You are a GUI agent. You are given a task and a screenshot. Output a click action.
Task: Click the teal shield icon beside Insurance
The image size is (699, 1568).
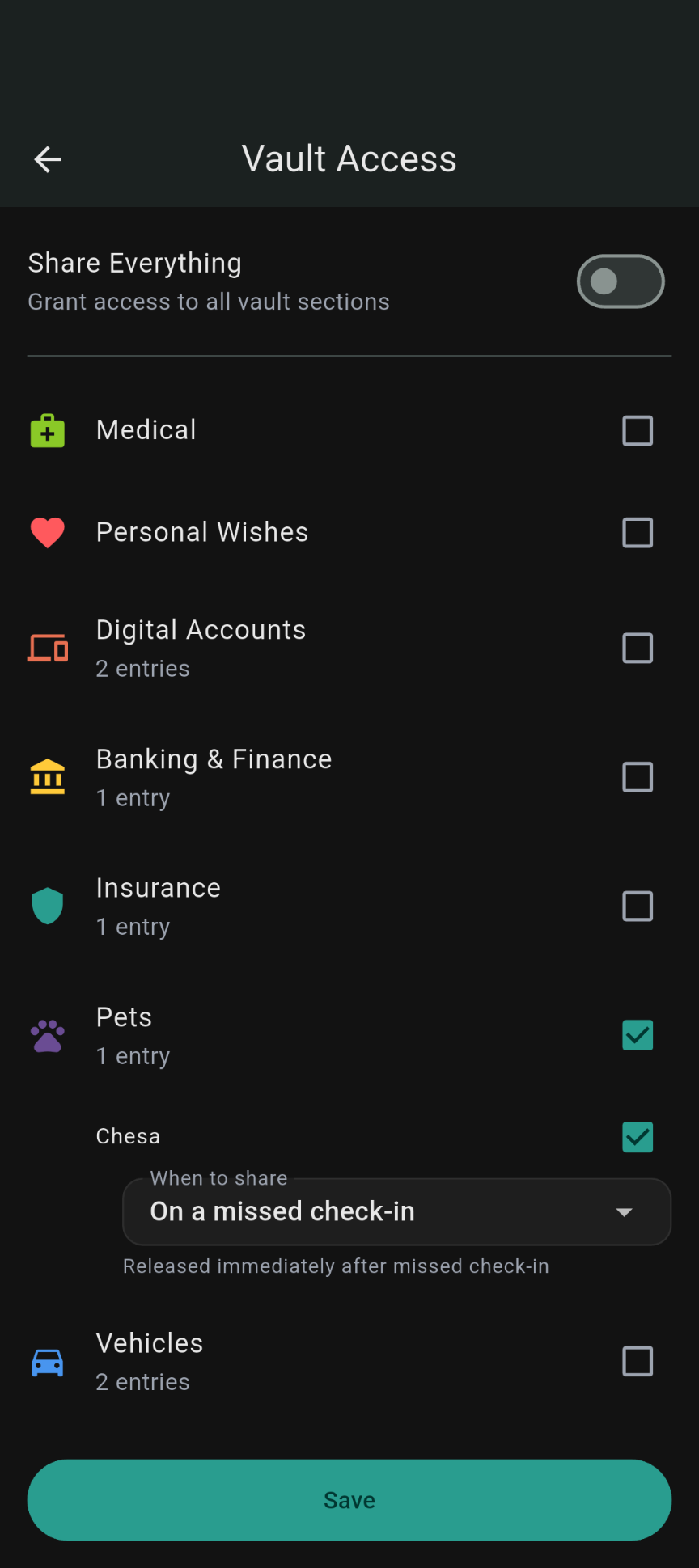coord(47,905)
